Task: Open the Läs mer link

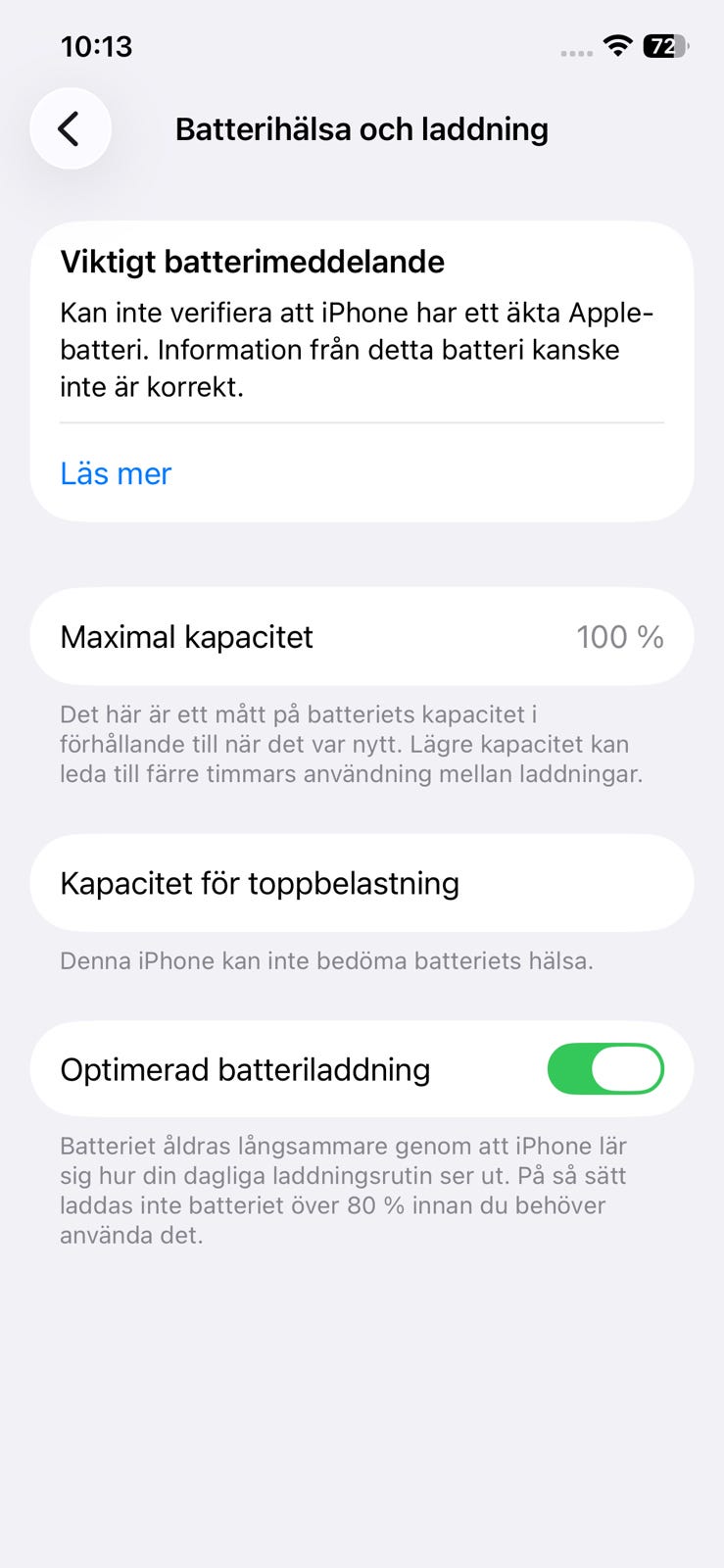Action: (x=116, y=473)
